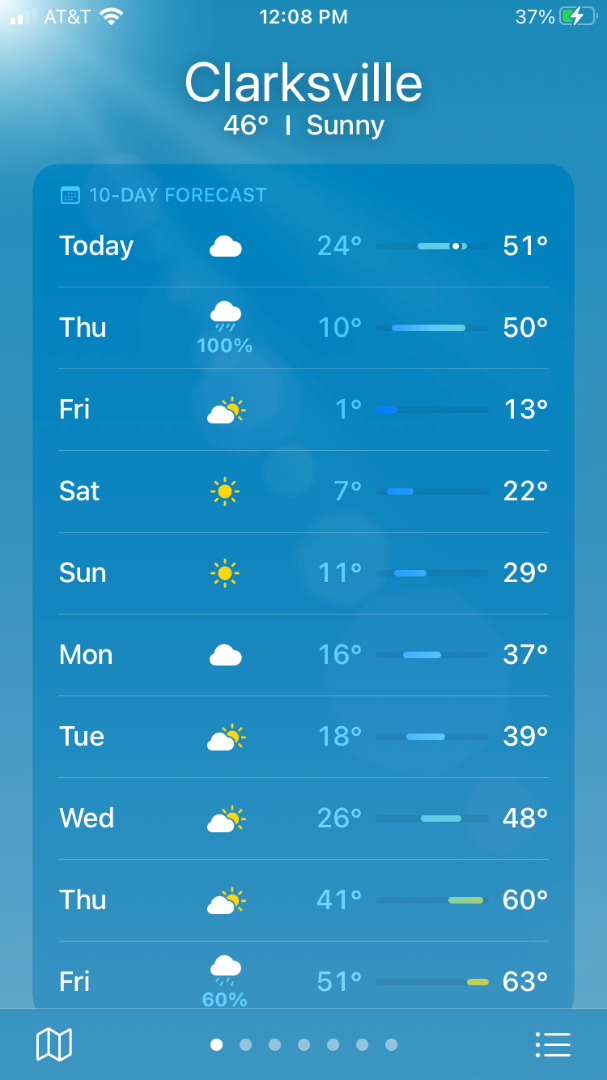Open the Fri row with 13° high
The height and width of the screenshot is (1080, 607).
303,410
